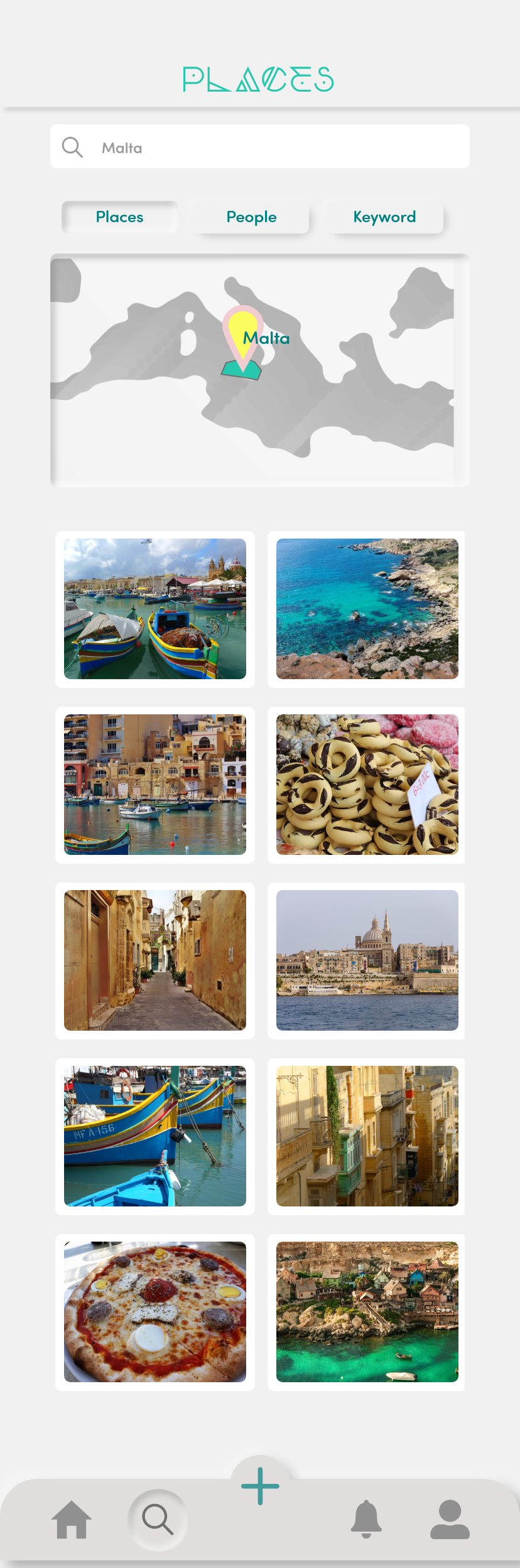Open the domed city skyline photo
520x1568 pixels.
coord(367,960)
